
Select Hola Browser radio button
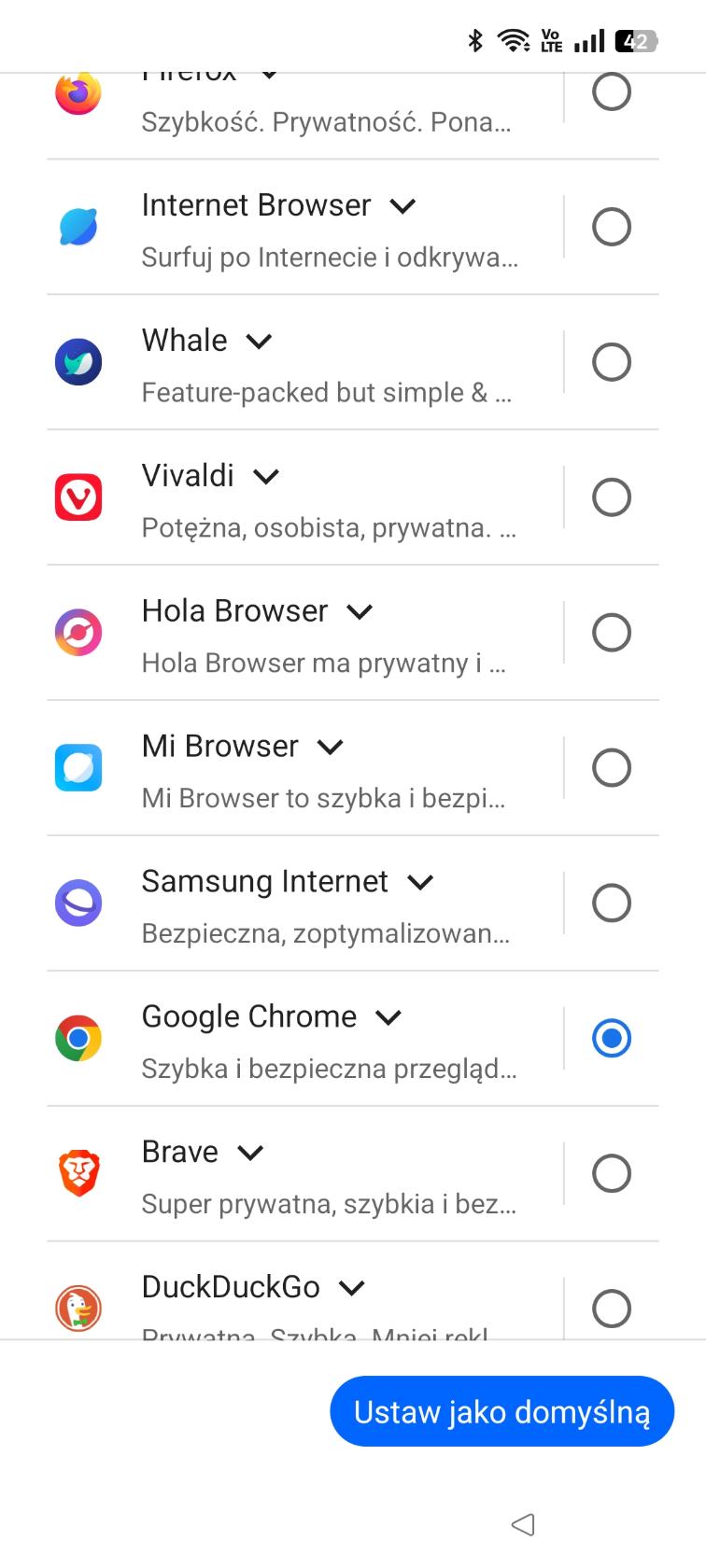tap(612, 633)
